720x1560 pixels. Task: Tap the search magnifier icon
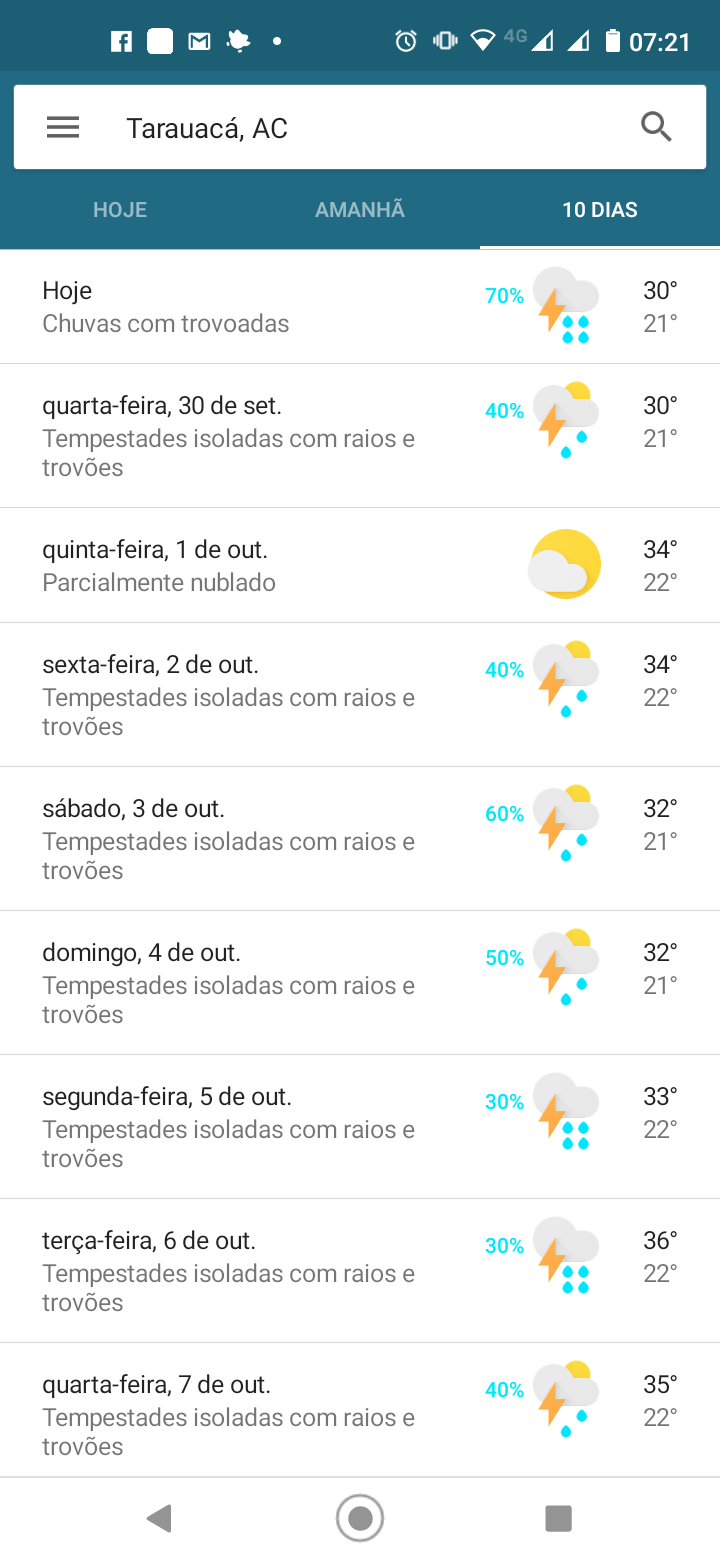[656, 127]
